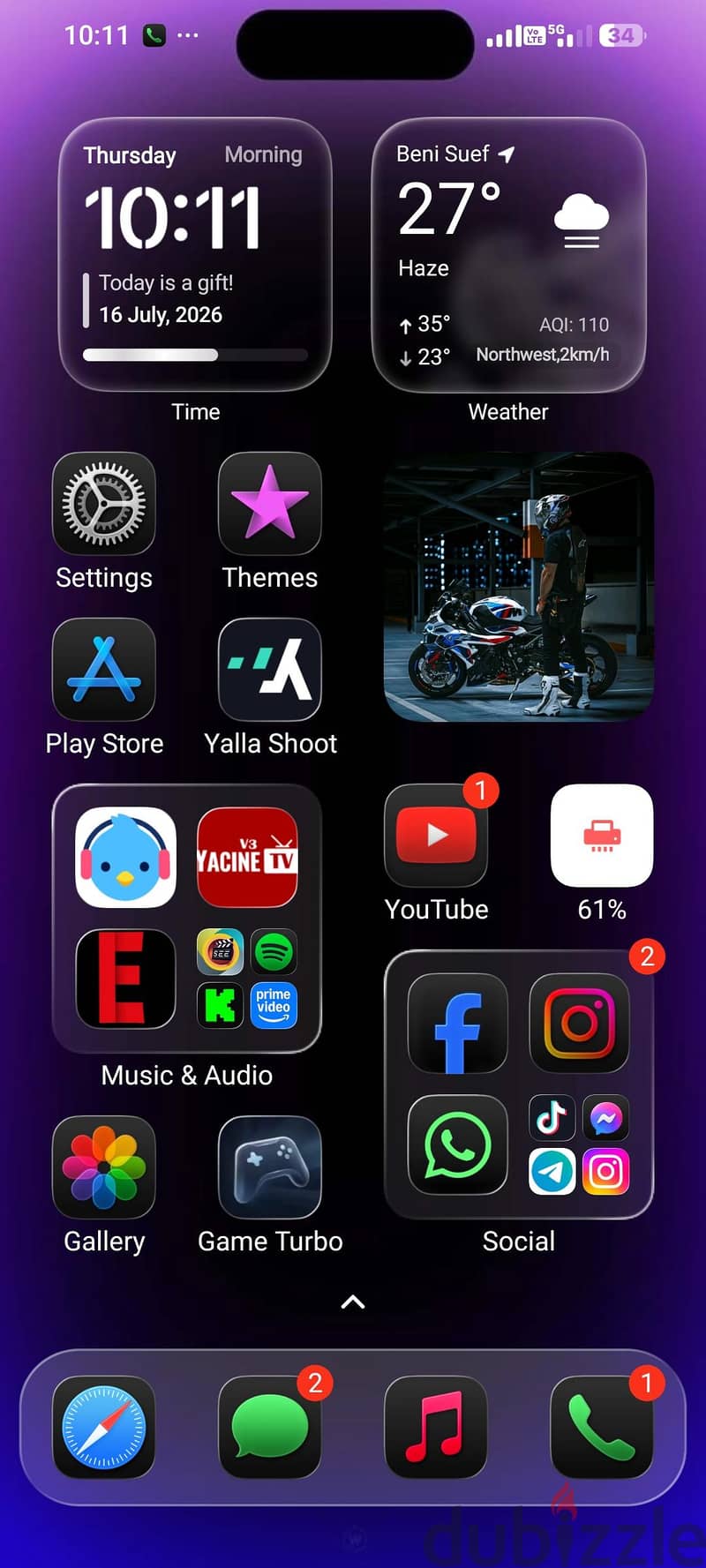Open the large Instagram icon in the Social folder

coord(579,1023)
